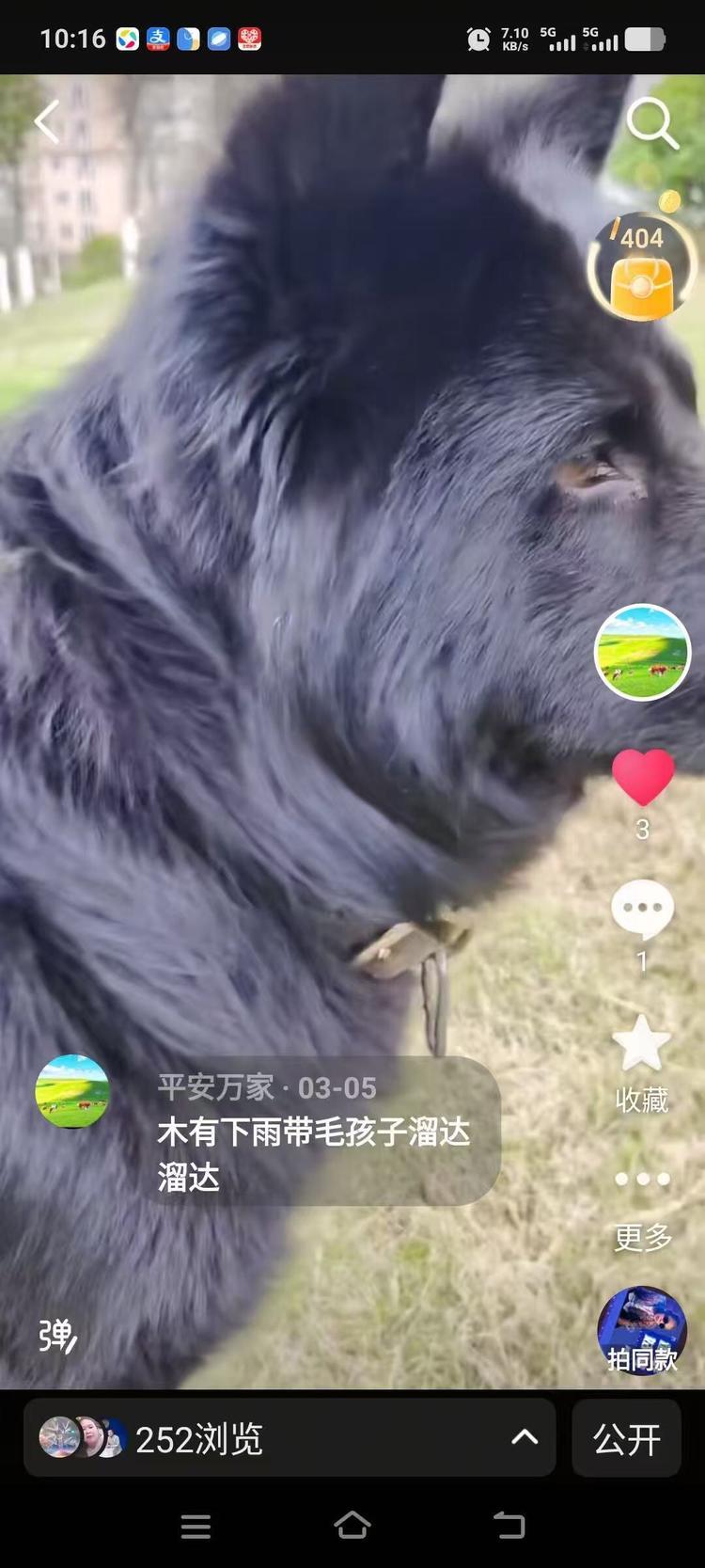Open the 404 gold coin reward bag

point(642,268)
